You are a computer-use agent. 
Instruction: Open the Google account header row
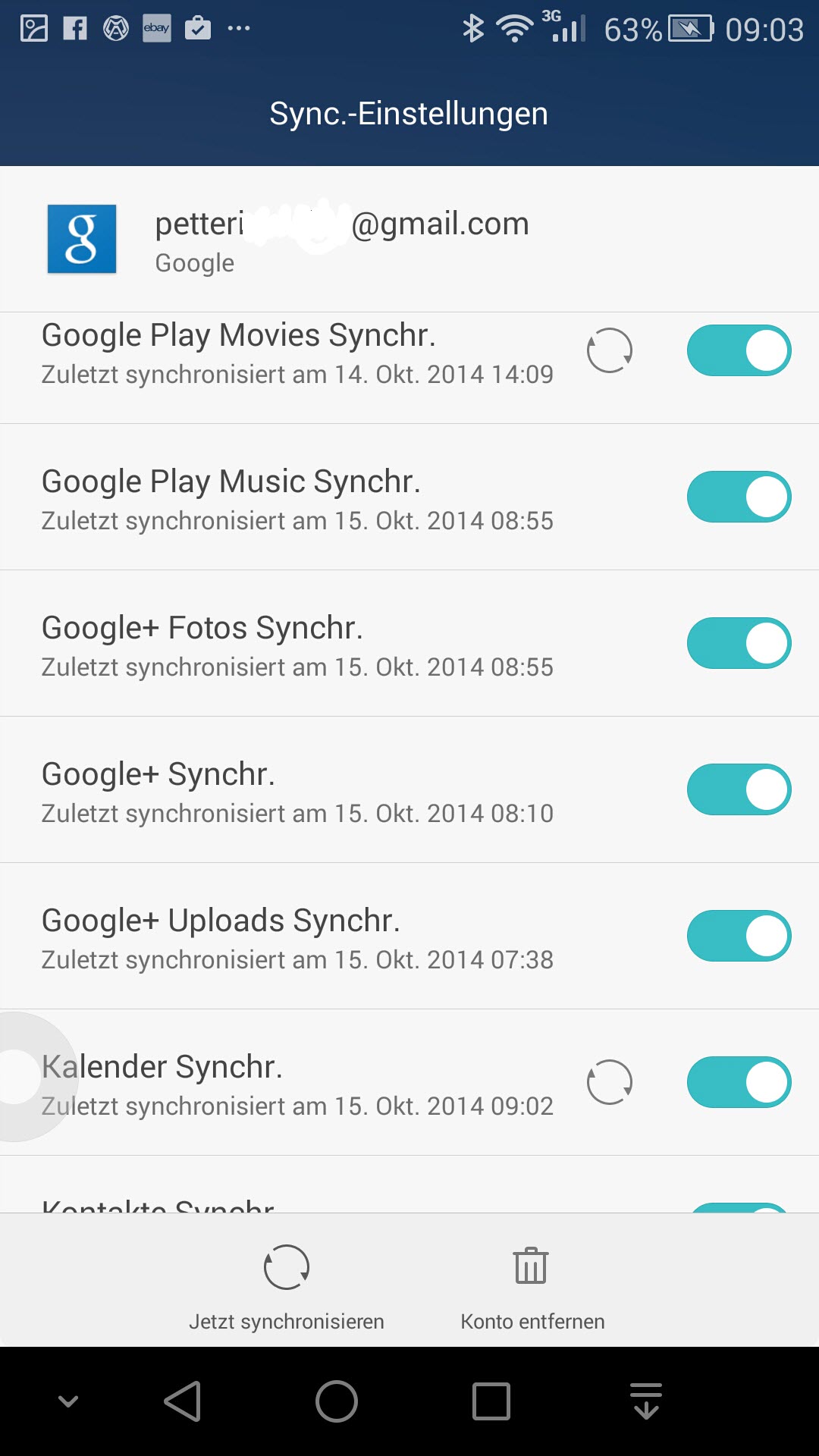click(x=409, y=239)
